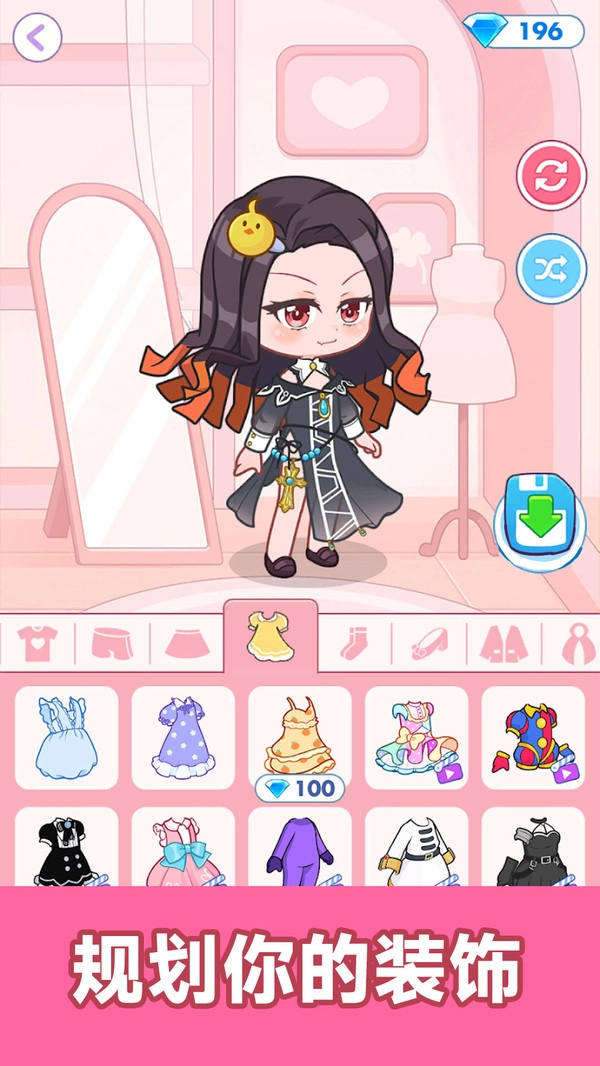Choose the purple polka dot dress
Screen dimensions: 600x1066
183,738
